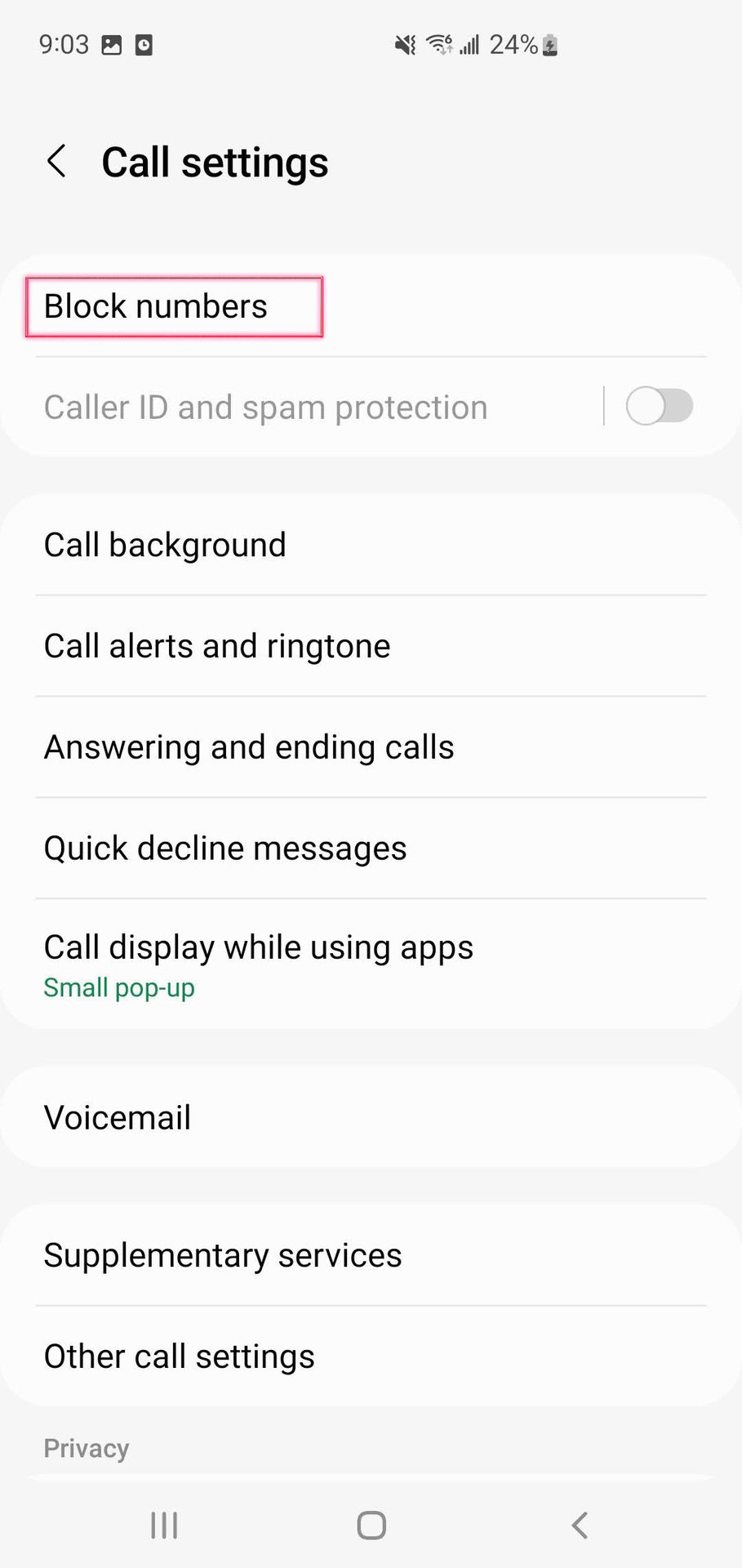Screen dimensions: 742x1568
Task: Open Quick decline messages
Action: point(225,849)
